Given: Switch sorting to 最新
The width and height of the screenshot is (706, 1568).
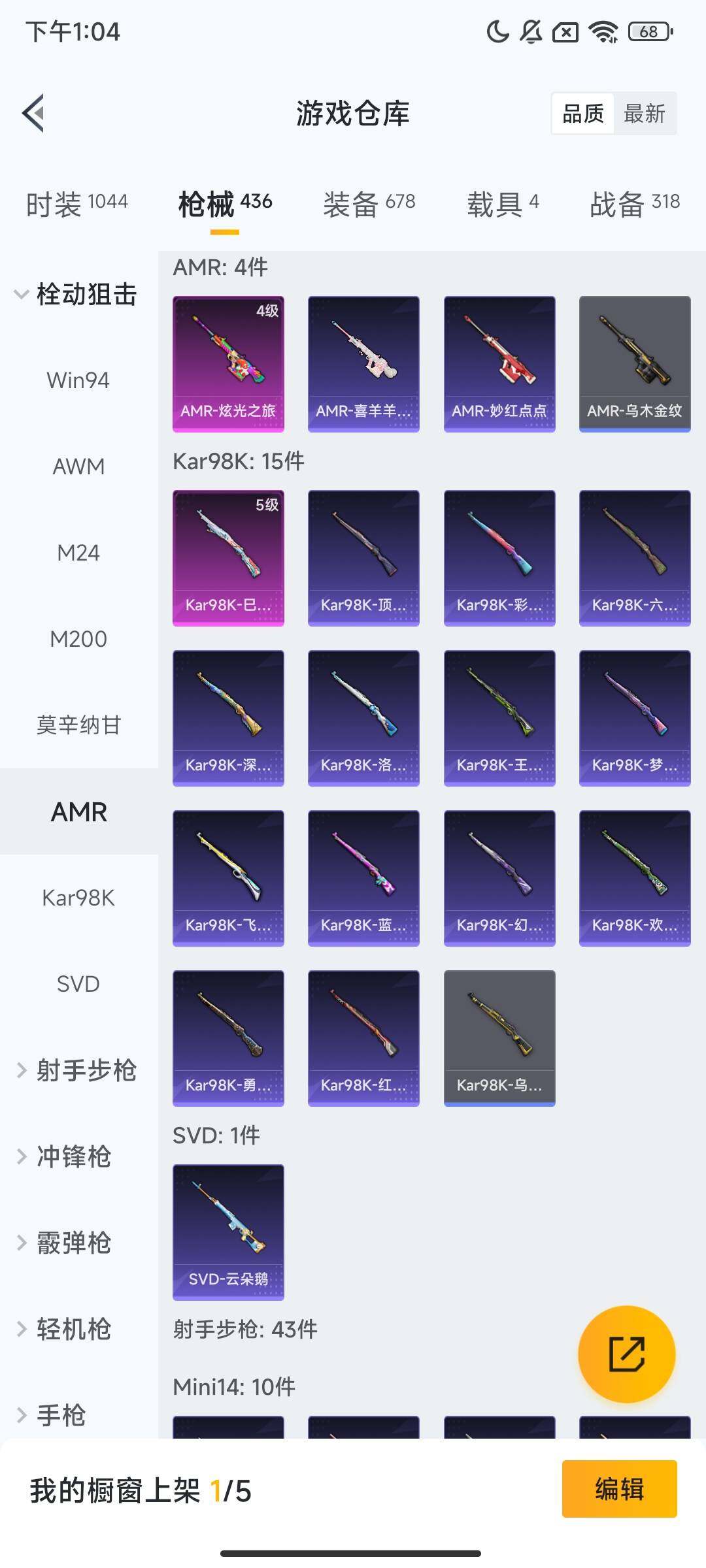Looking at the screenshot, I should (x=645, y=113).
